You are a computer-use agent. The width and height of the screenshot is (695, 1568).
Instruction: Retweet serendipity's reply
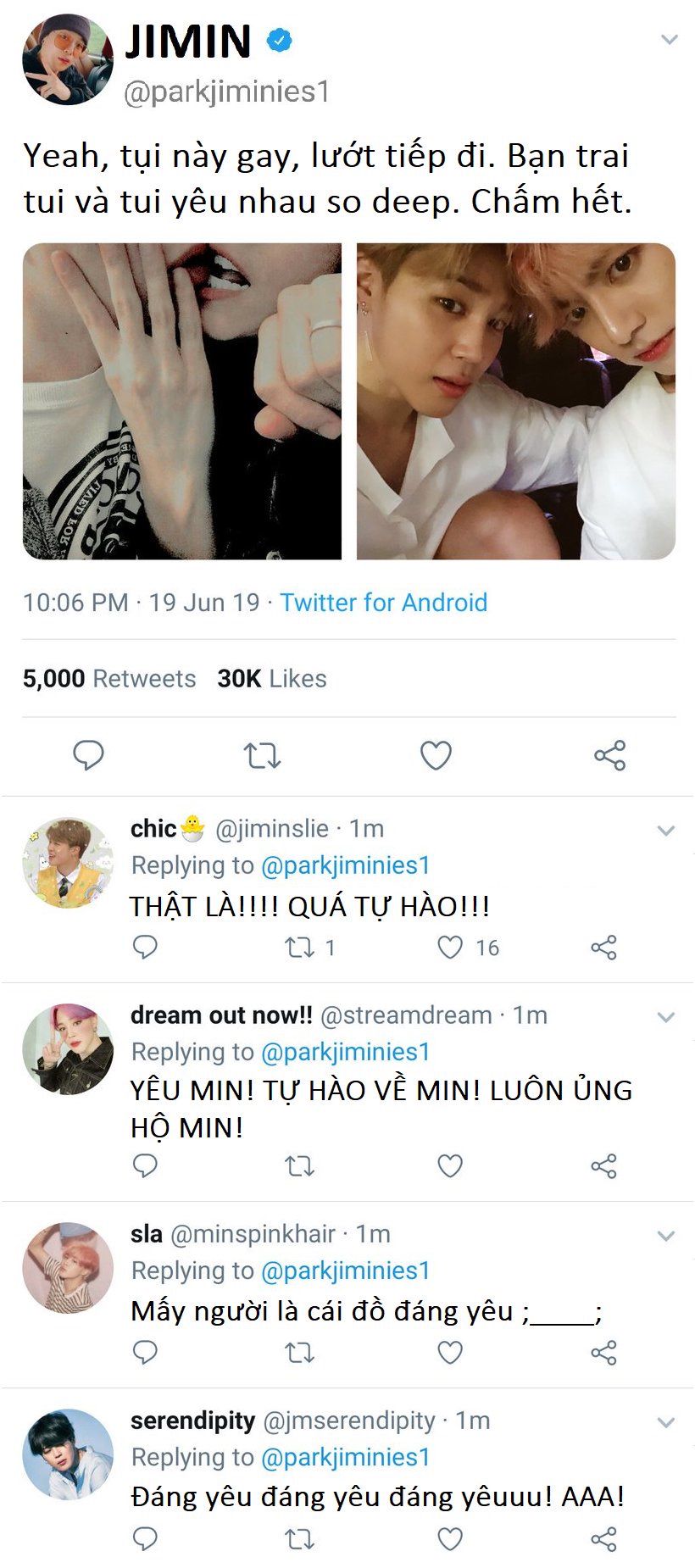(x=299, y=1538)
